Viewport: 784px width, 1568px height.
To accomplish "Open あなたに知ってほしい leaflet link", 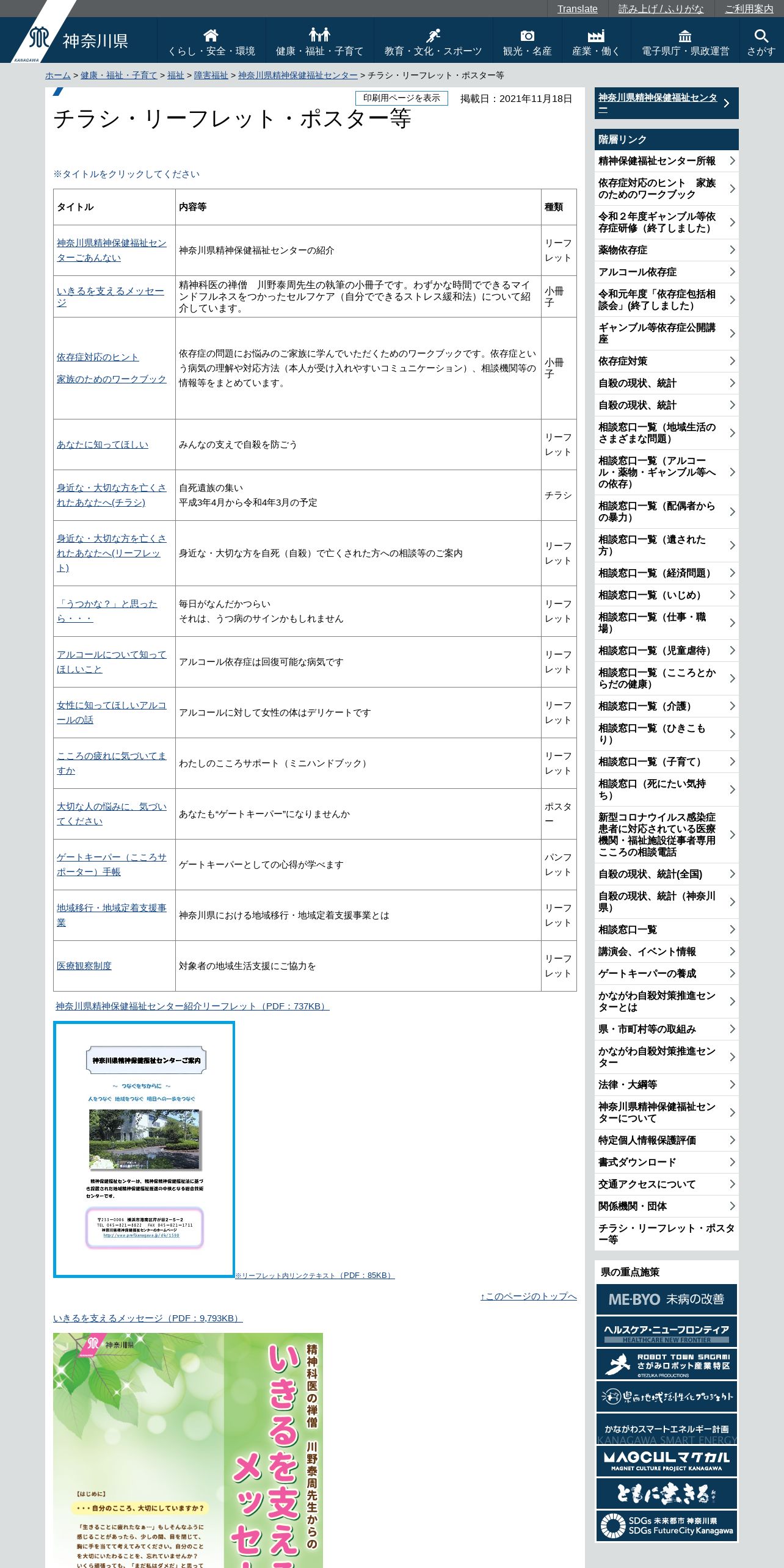I will tap(103, 445).
